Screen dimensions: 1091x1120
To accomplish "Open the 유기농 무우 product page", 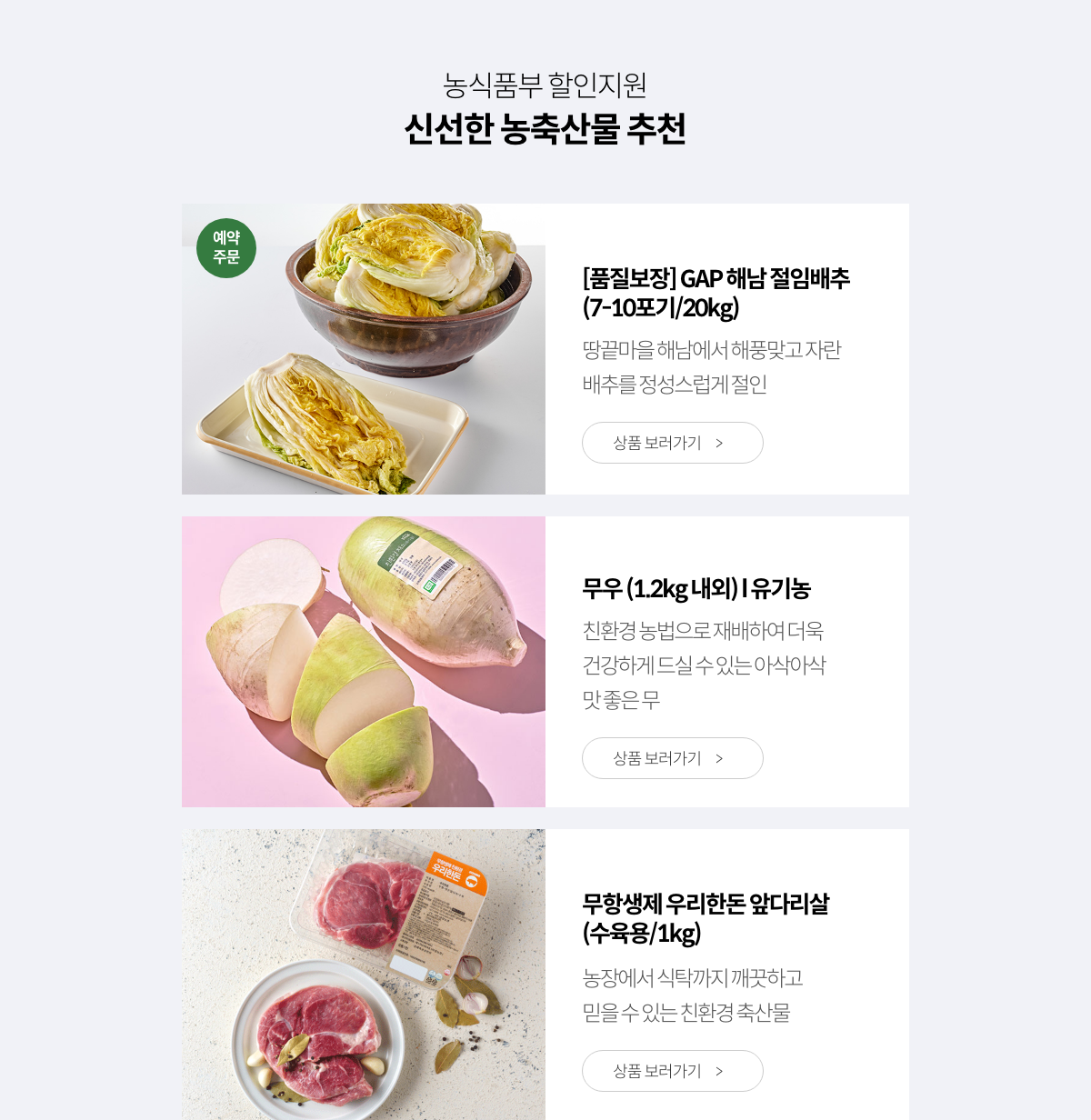I will [673, 758].
